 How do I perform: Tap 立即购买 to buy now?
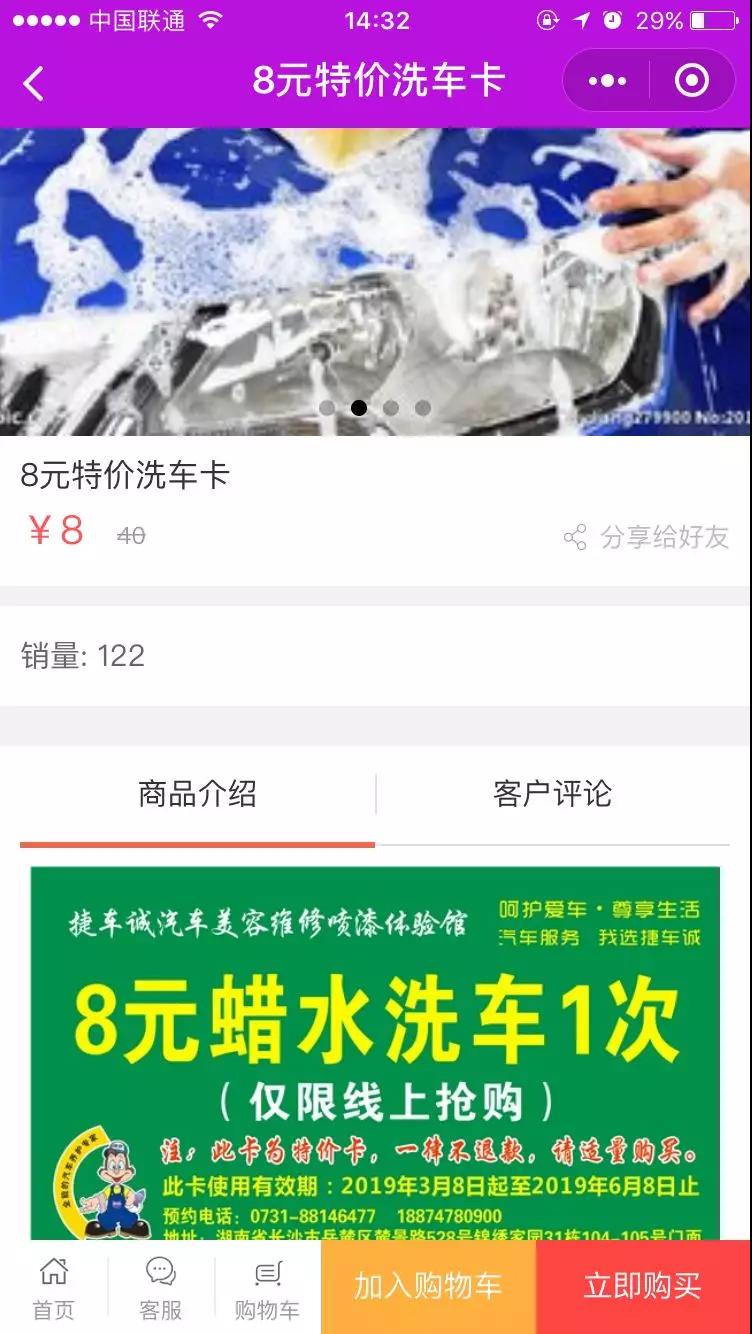[643, 1287]
